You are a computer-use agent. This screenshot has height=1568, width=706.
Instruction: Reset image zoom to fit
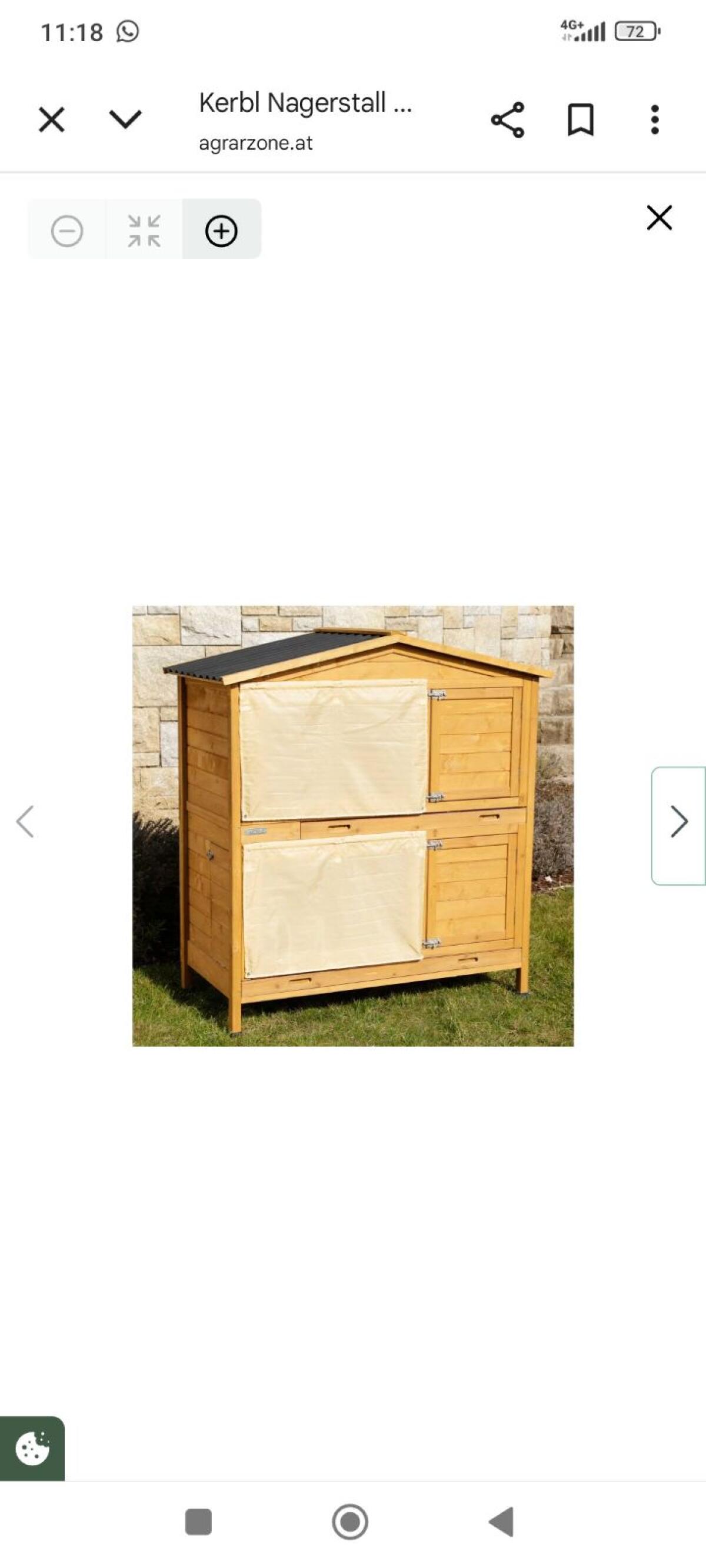click(x=144, y=231)
